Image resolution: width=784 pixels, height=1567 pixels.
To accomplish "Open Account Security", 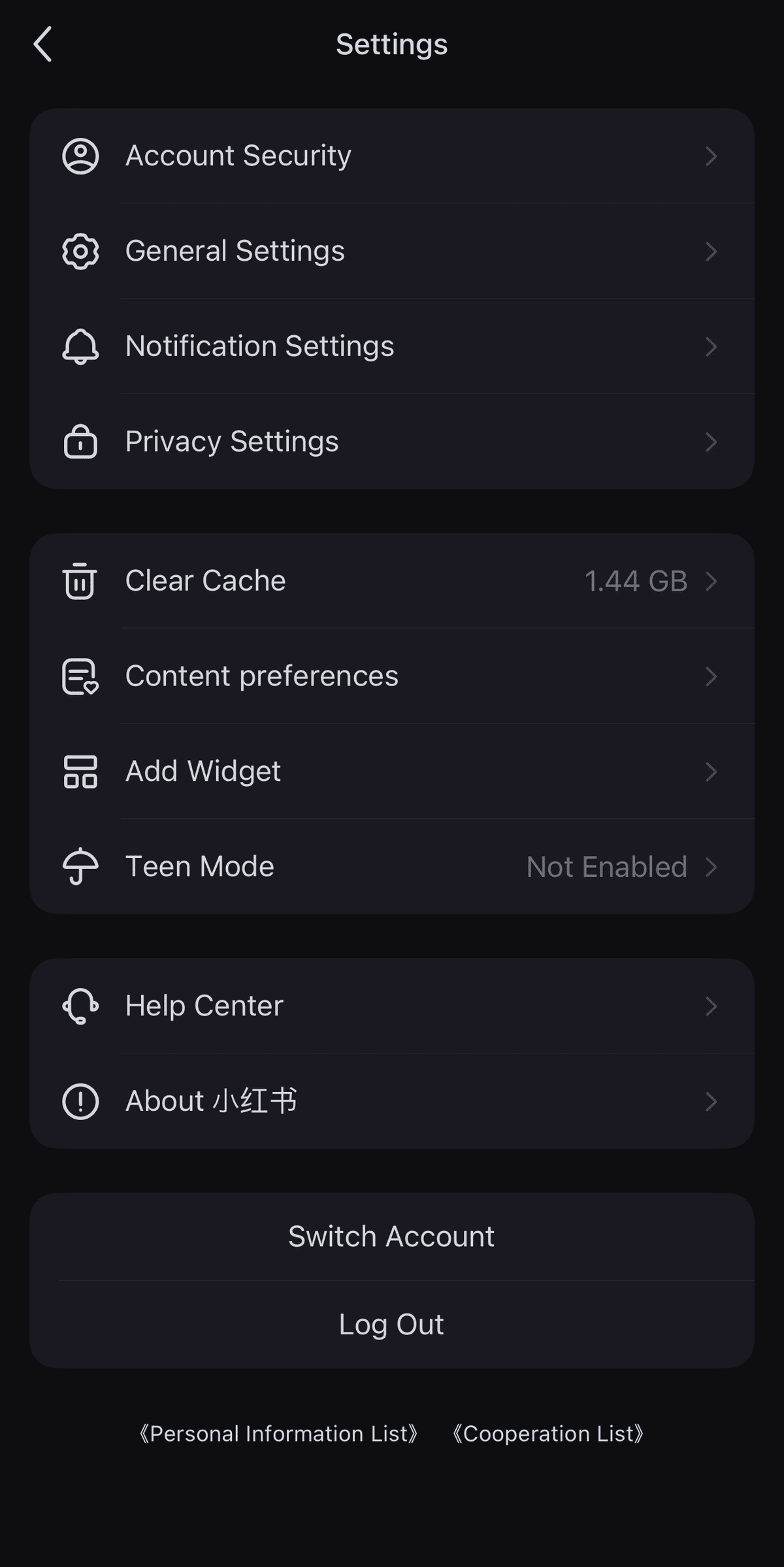I will pyautogui.click(x=392, y=156).
